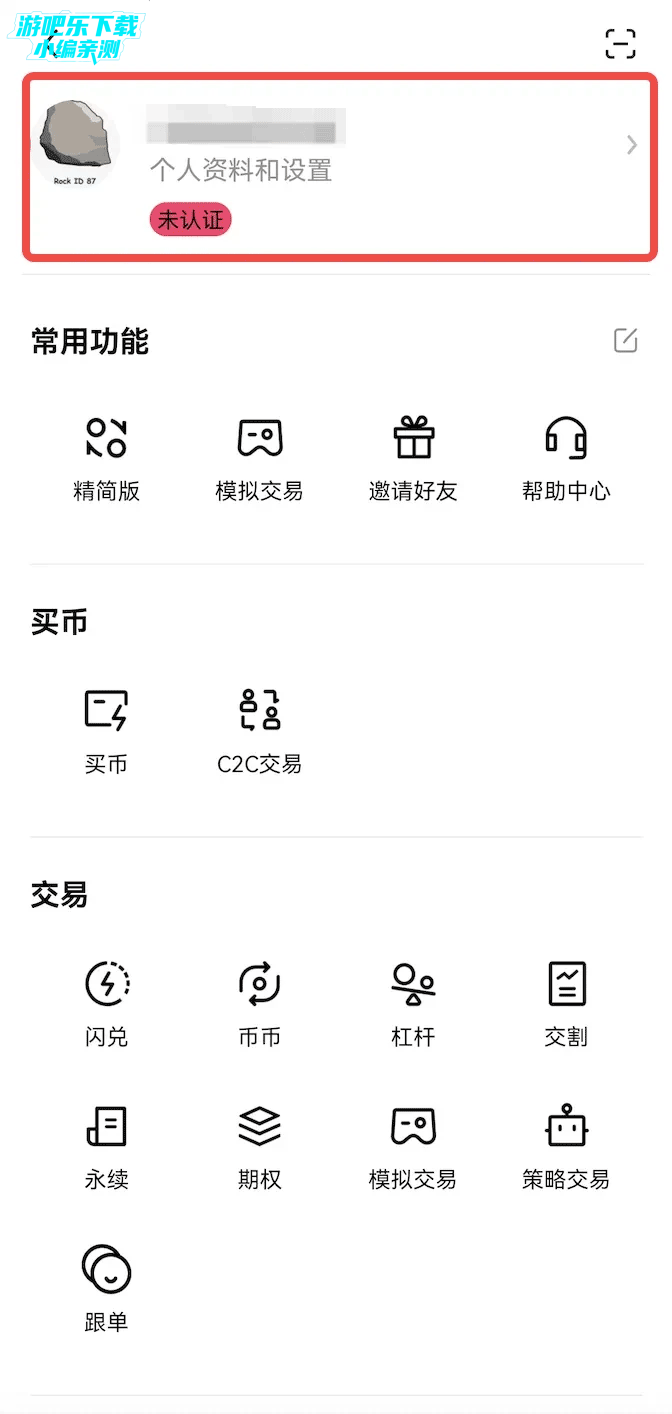Go to 期权 options trading
Image resolution: width=672 pixels, height=1414 pixels.
point(259,1146)
